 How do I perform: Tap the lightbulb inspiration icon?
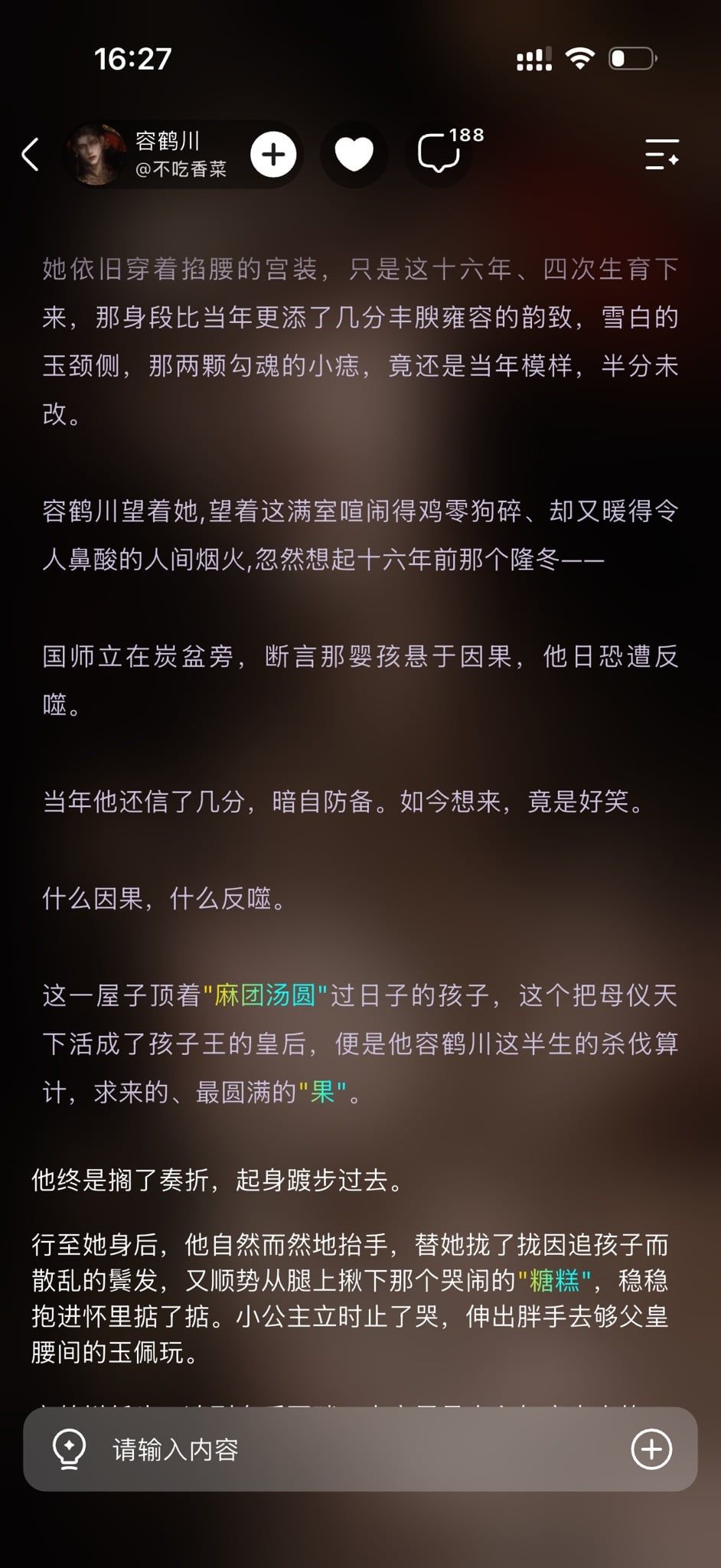tap(69, 1449)
